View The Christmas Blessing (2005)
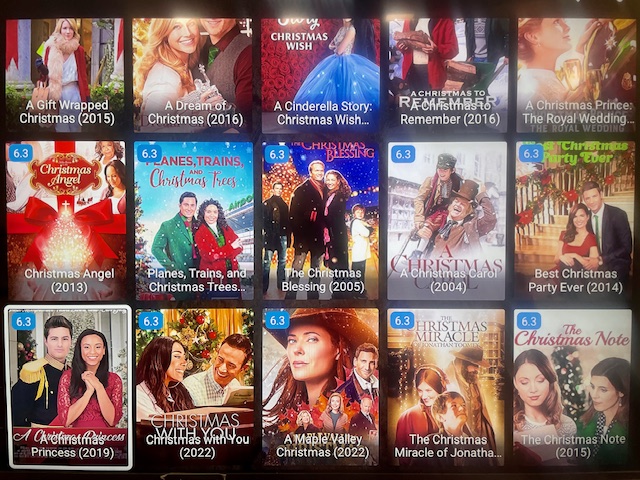The image size is (640, 480). [x=320, y=220]
